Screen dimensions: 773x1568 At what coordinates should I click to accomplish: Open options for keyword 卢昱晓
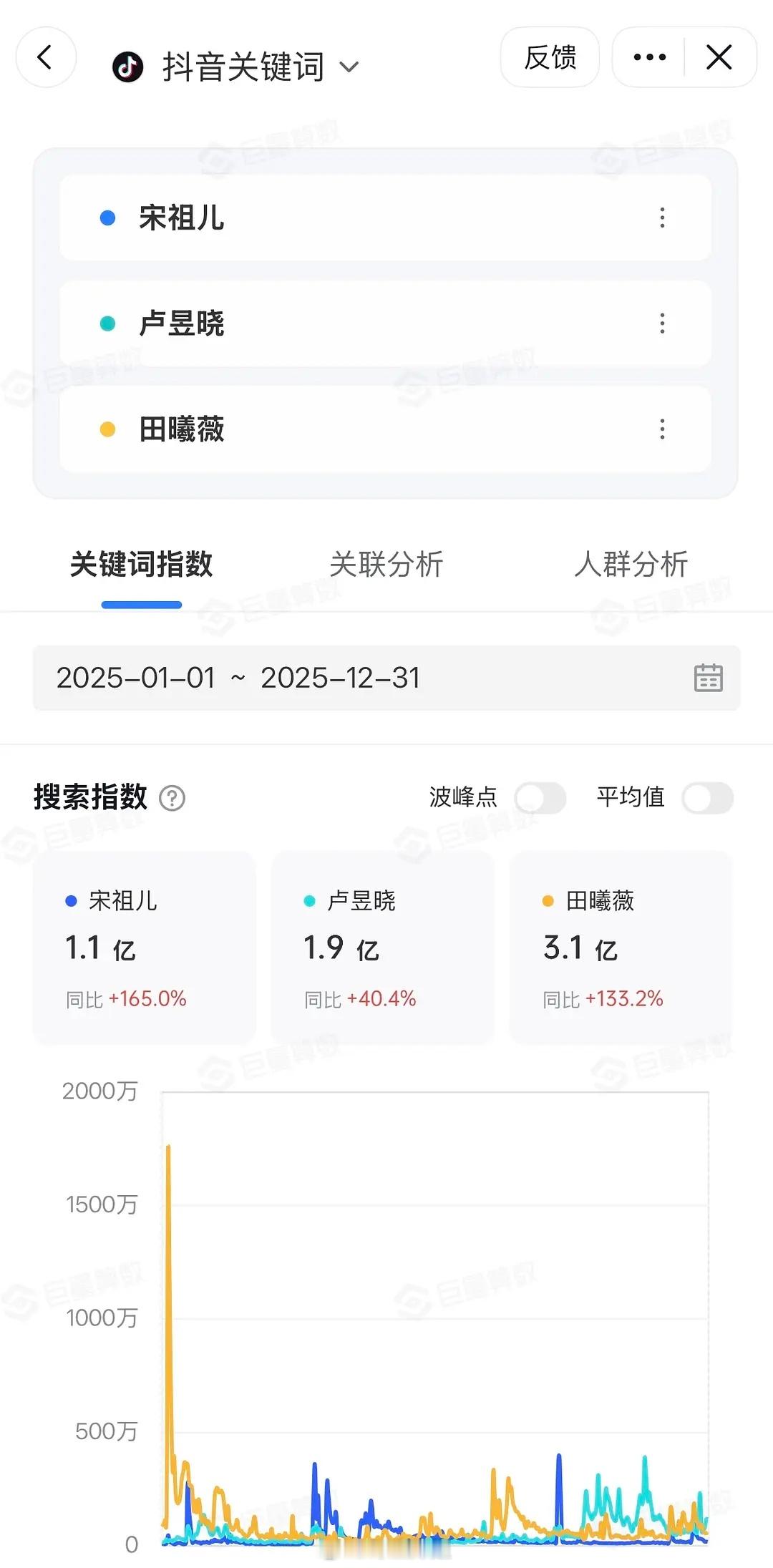pyautogui.click(x=662, y=323)
